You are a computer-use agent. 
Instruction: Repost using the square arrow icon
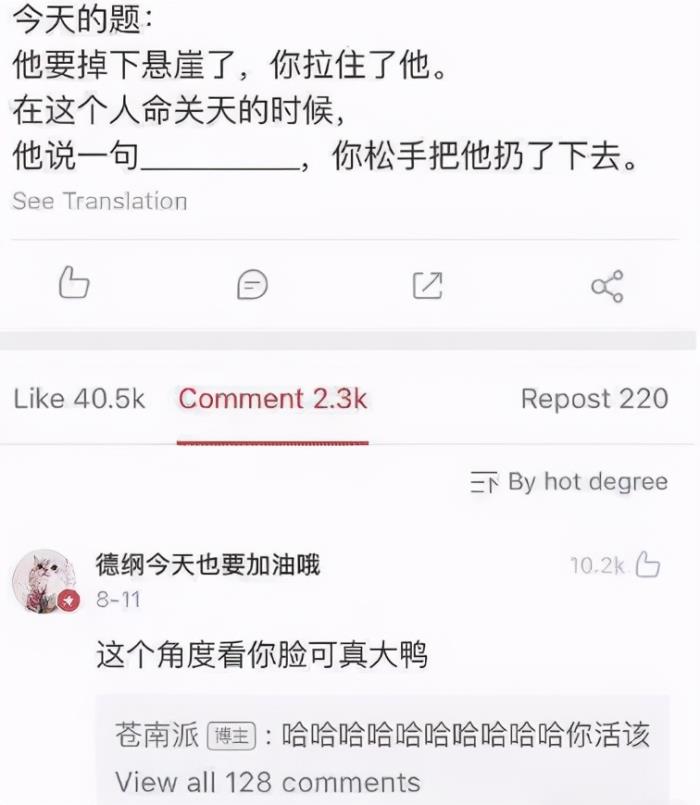(427, 286)
